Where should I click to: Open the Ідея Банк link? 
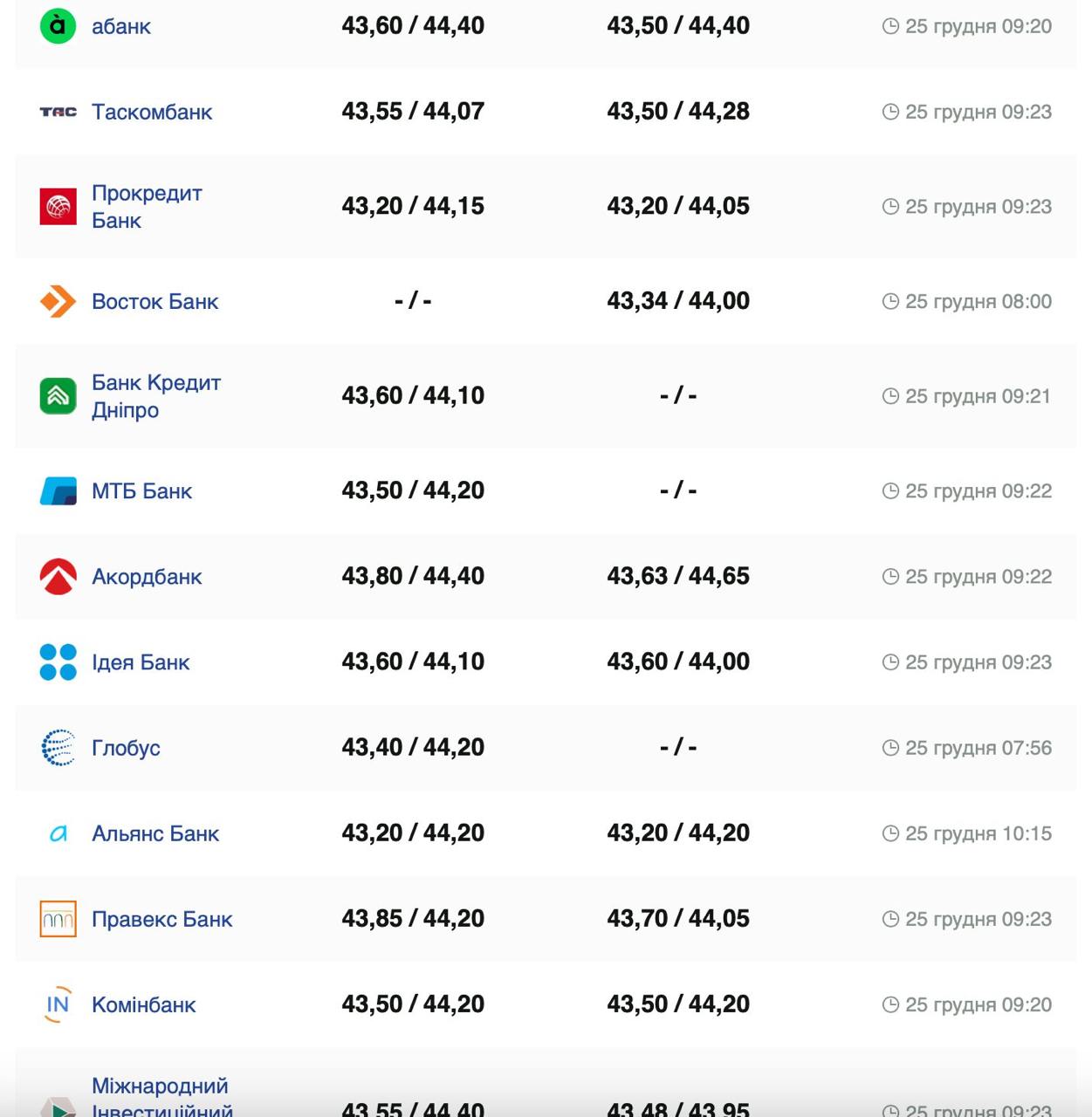[x=141, y=662]
